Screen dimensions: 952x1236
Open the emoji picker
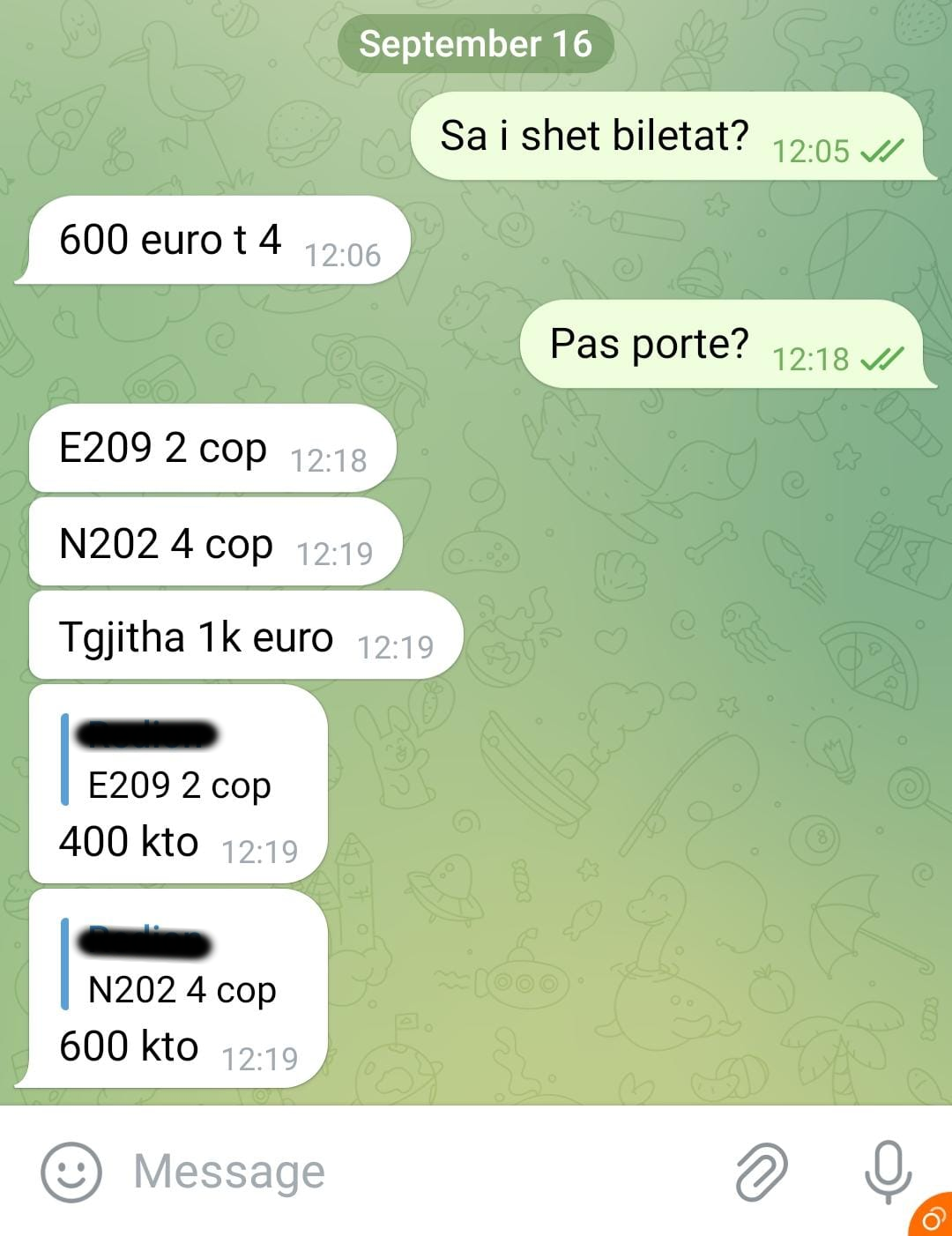pyautogui.click(x=71, y=1172)
